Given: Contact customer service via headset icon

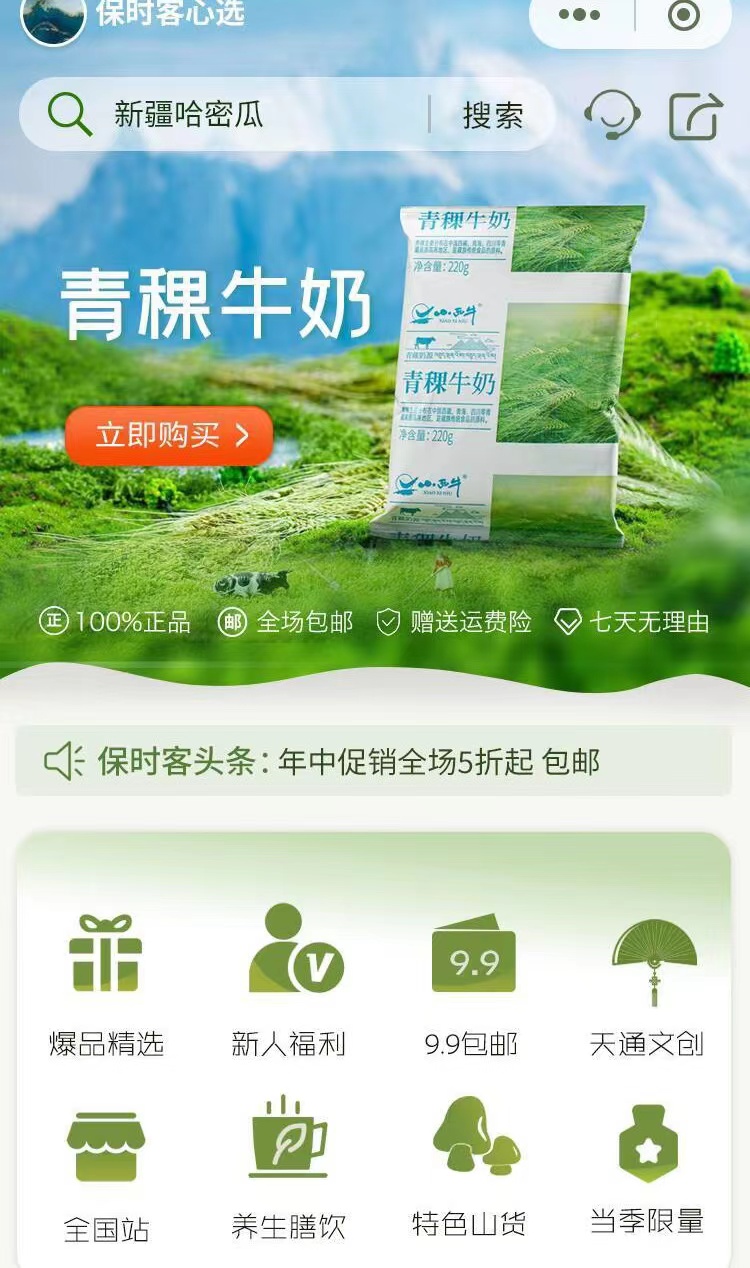Looking at the screenshot, I should (x=612, y=115).
